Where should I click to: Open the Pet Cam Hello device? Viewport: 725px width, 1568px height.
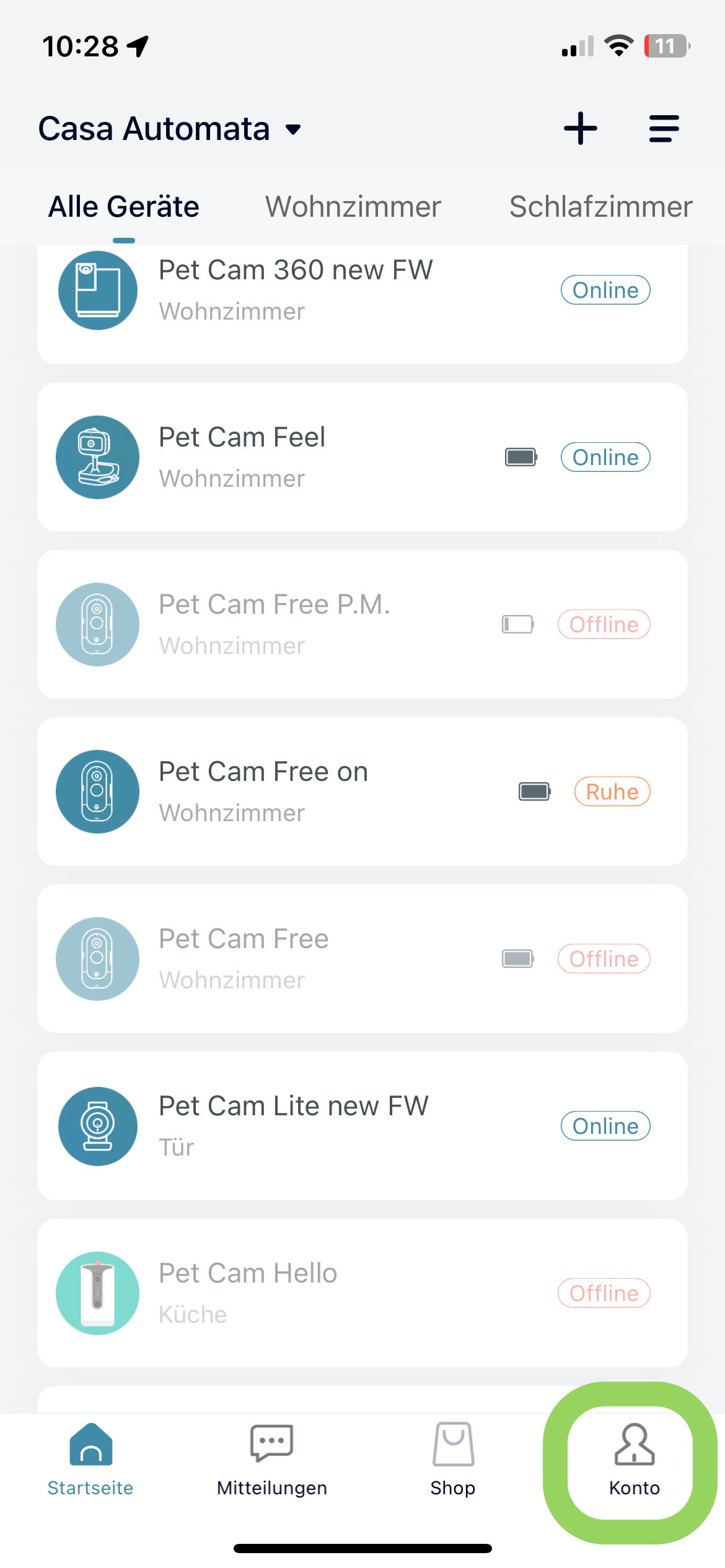[x=362, y=1293]
